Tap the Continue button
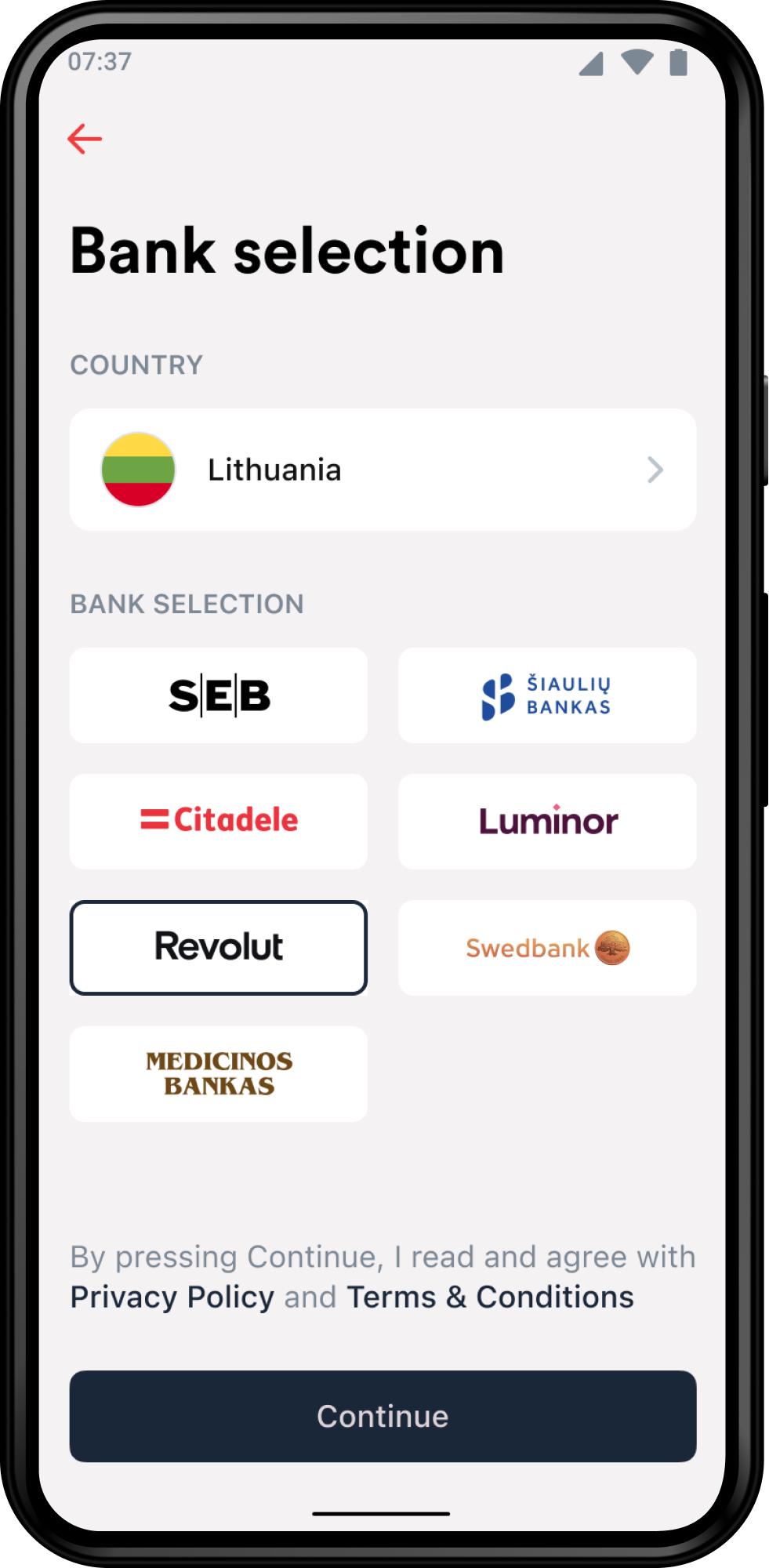Screen dimensions: 769x1568 pyautogui.click(x=383, y=1416)
